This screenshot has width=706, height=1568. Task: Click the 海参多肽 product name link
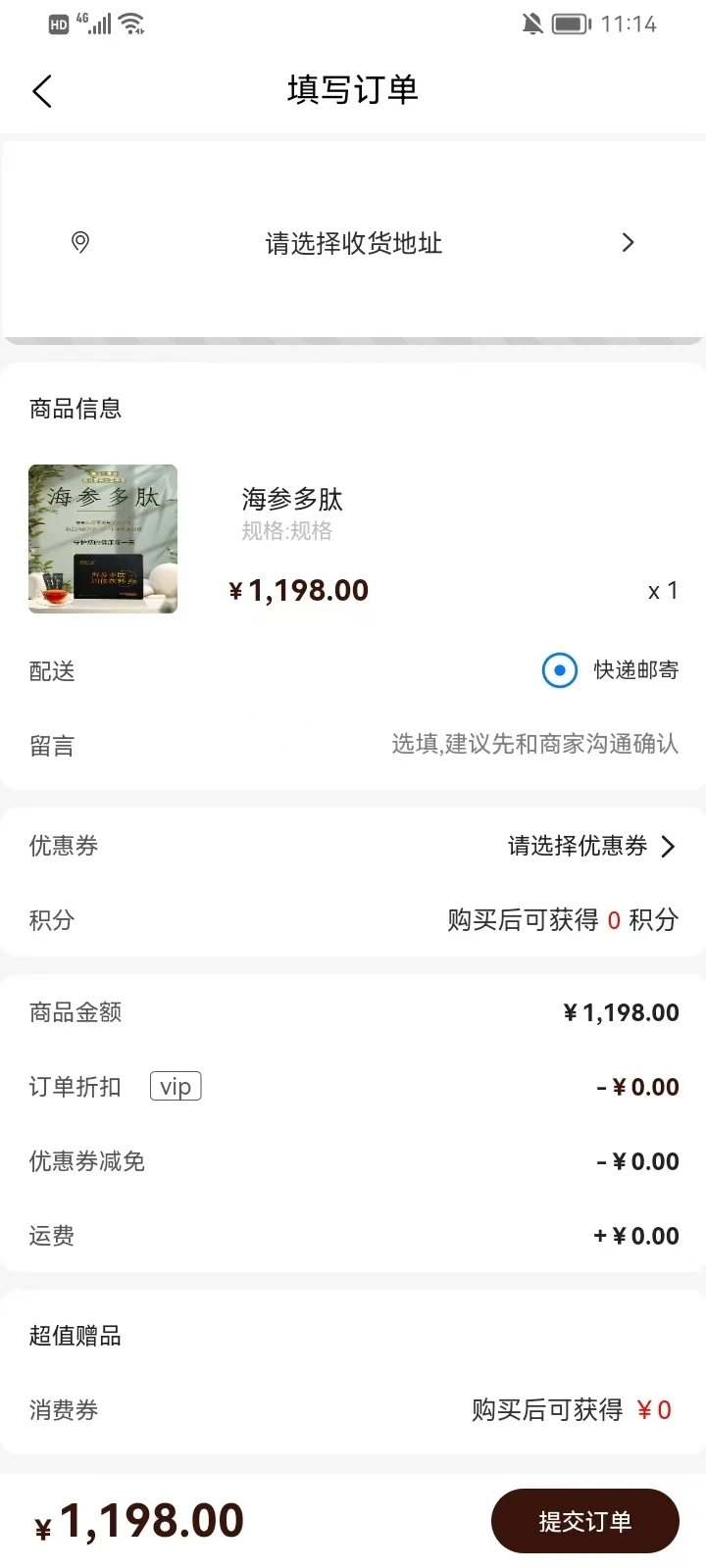pyautogui.click(x=290, y=500)
